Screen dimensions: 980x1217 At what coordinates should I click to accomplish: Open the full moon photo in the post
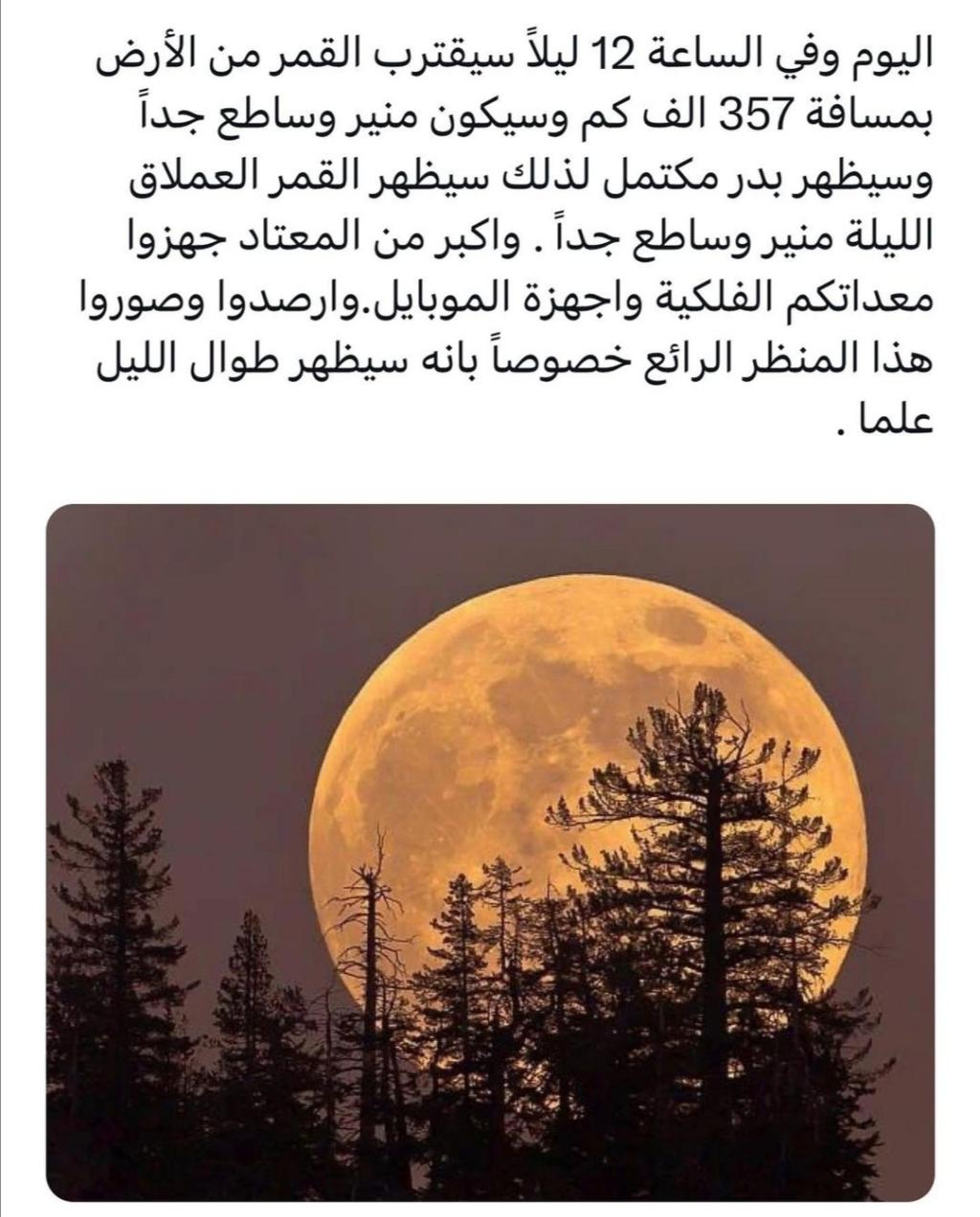click(490, 852)
